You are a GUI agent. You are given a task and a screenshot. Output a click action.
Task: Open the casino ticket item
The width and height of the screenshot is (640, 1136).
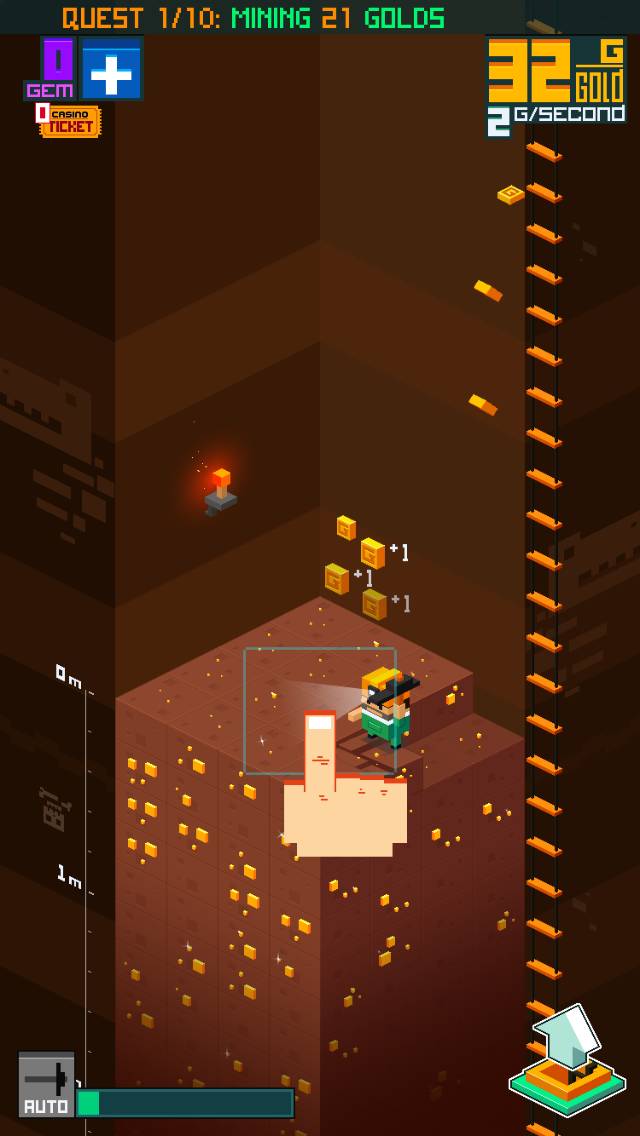coord(69,120)
